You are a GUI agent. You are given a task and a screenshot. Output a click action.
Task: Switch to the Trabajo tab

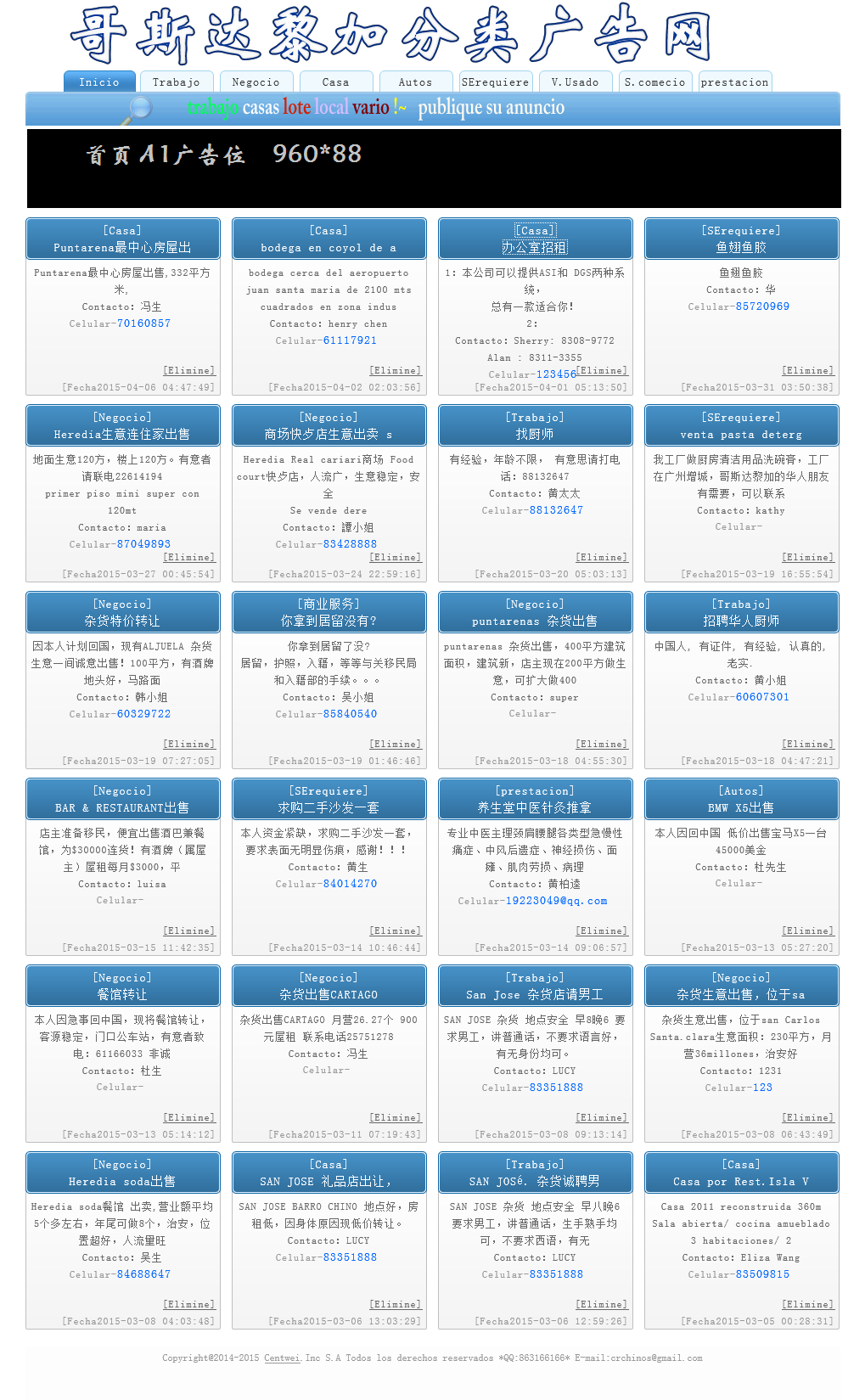(x=177, y=82)
